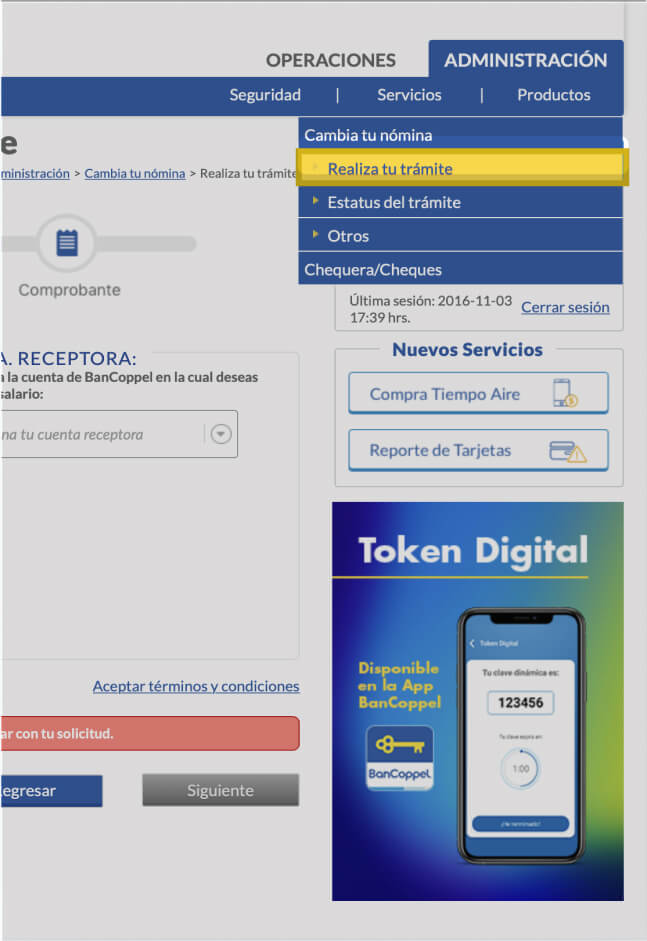Screen dimensions: 647x941
Task: Select Cambia tu nómina in dropdown
Action: (x=368, y=135)
